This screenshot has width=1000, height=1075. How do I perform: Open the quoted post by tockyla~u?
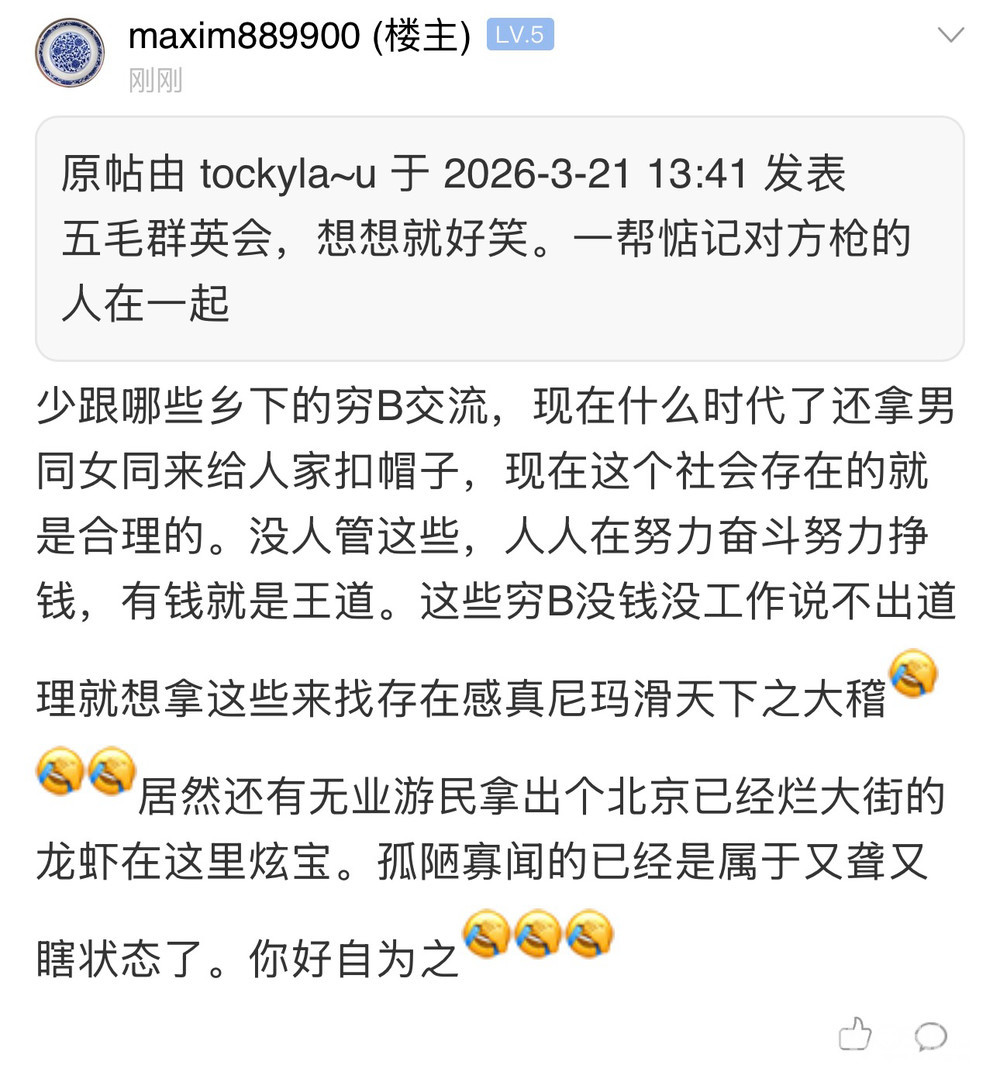point(500,238)
